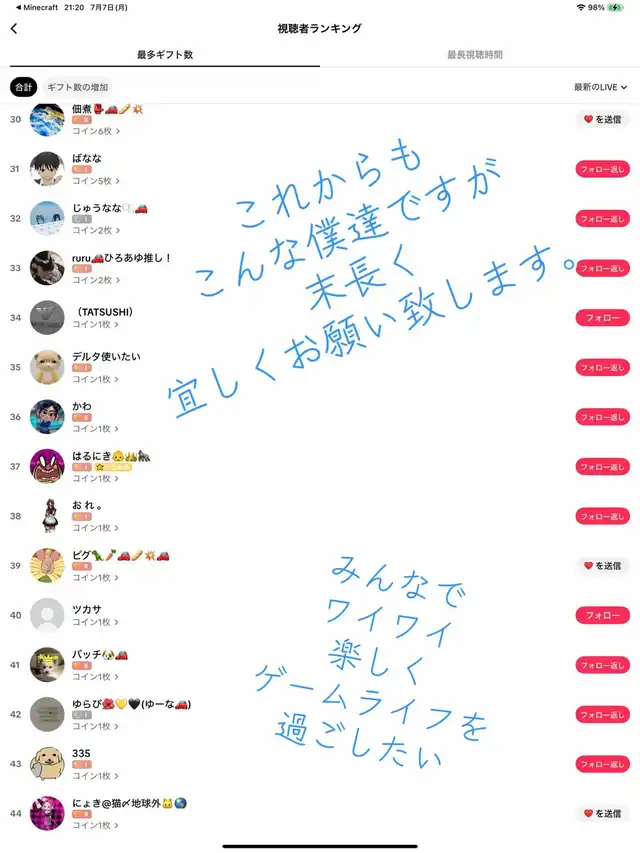Select the 合計 filter chip
Image resolution: width=640 pixels, height=853 pixels.
tap(23, 87)
